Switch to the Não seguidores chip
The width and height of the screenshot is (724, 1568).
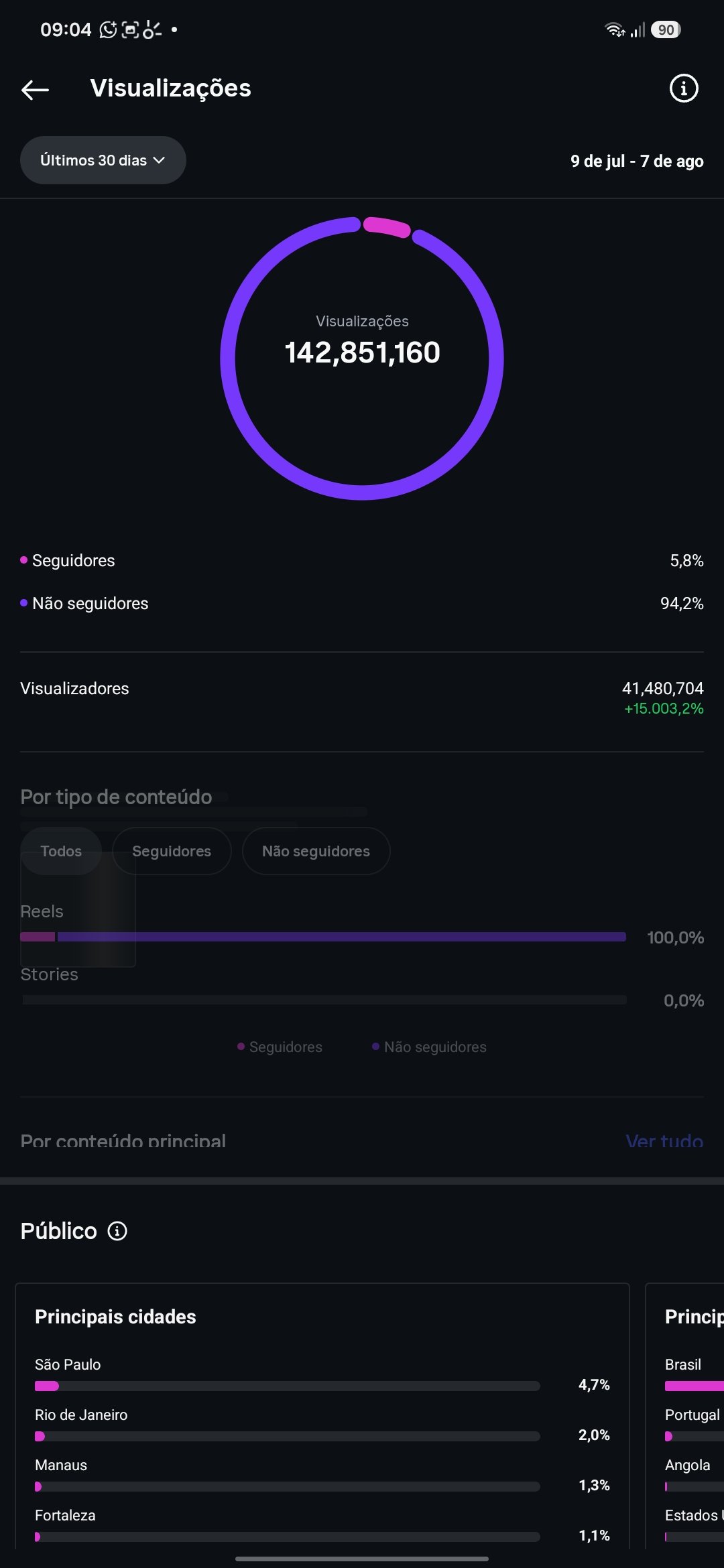tap(316, 851)
